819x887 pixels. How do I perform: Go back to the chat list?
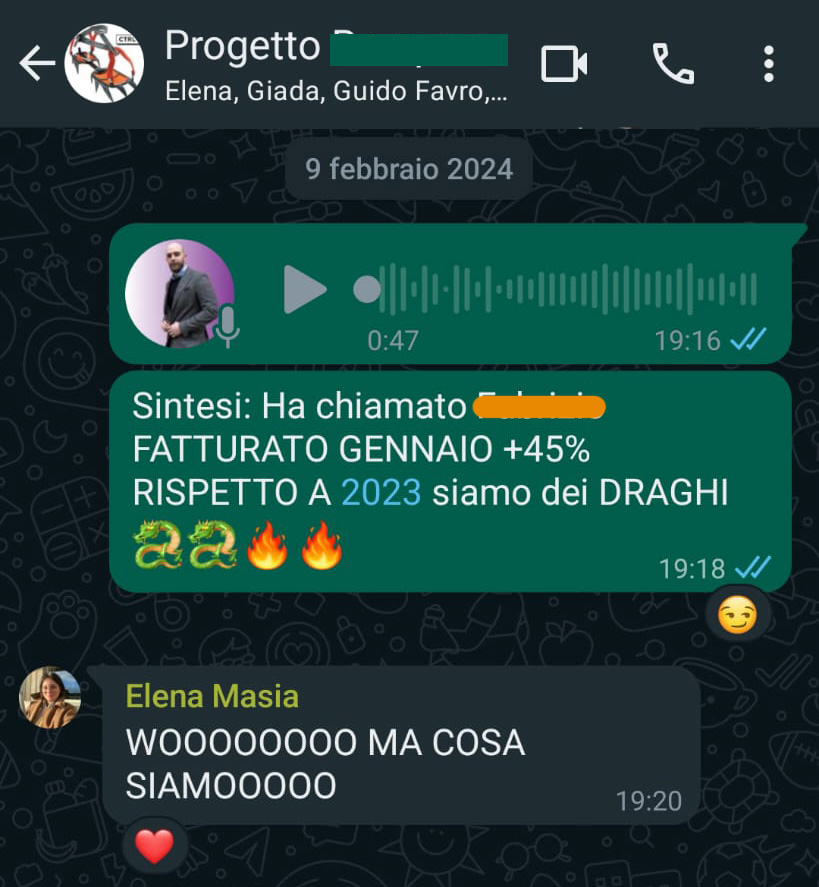(36, 64)
